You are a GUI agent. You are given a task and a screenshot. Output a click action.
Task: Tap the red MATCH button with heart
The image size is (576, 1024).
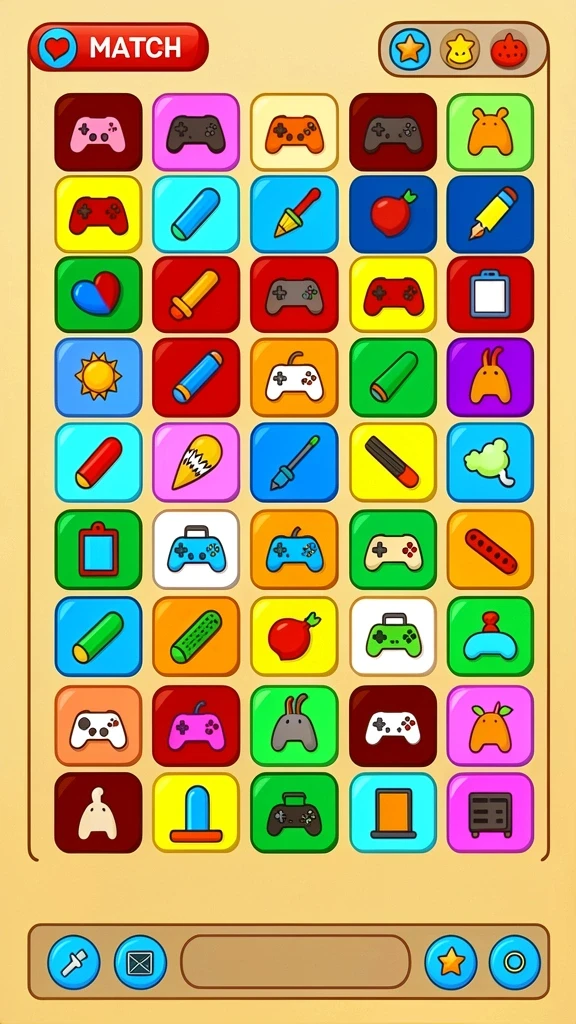pos(119,47)
